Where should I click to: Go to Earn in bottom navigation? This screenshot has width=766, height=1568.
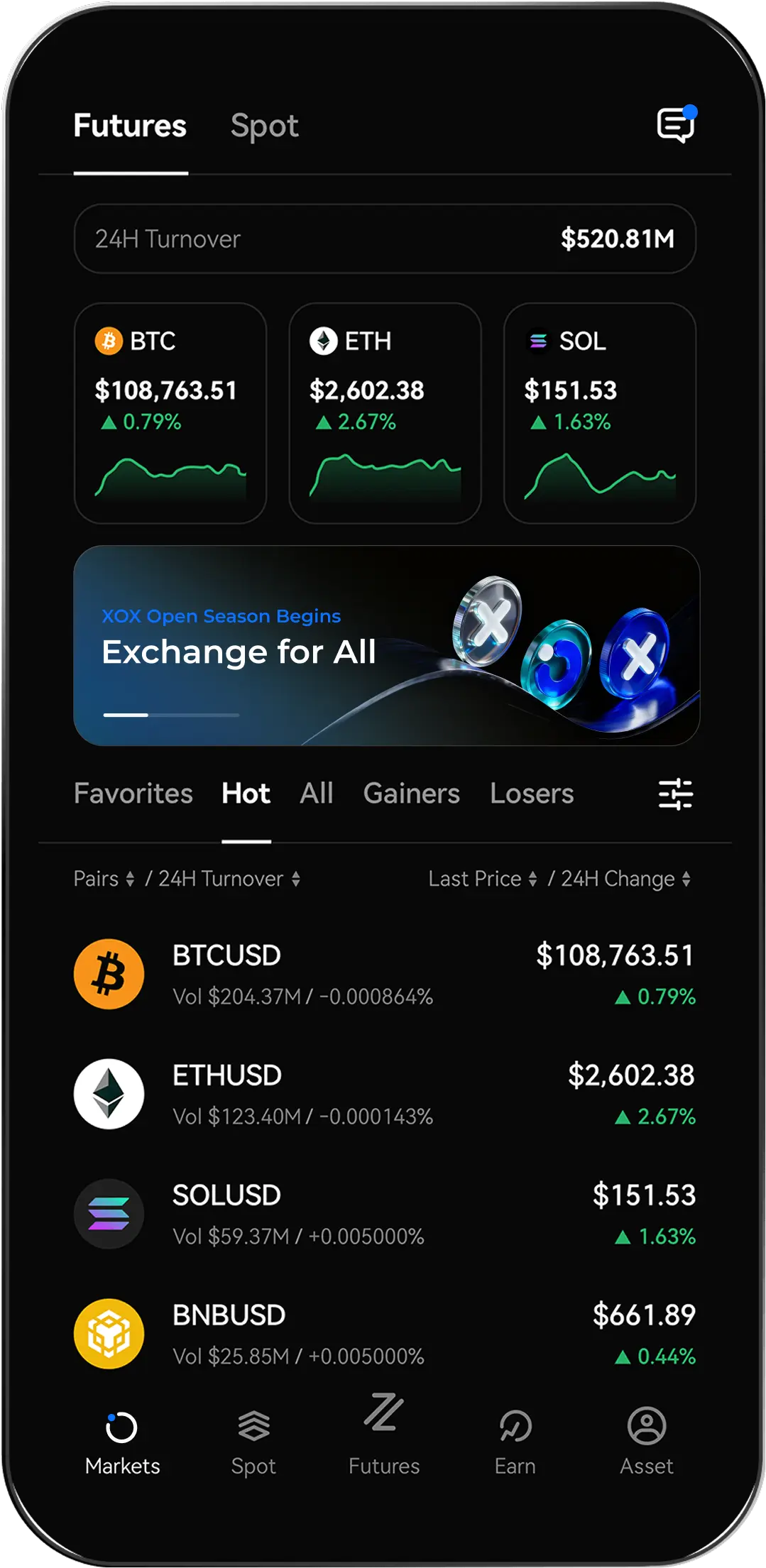515,1441
